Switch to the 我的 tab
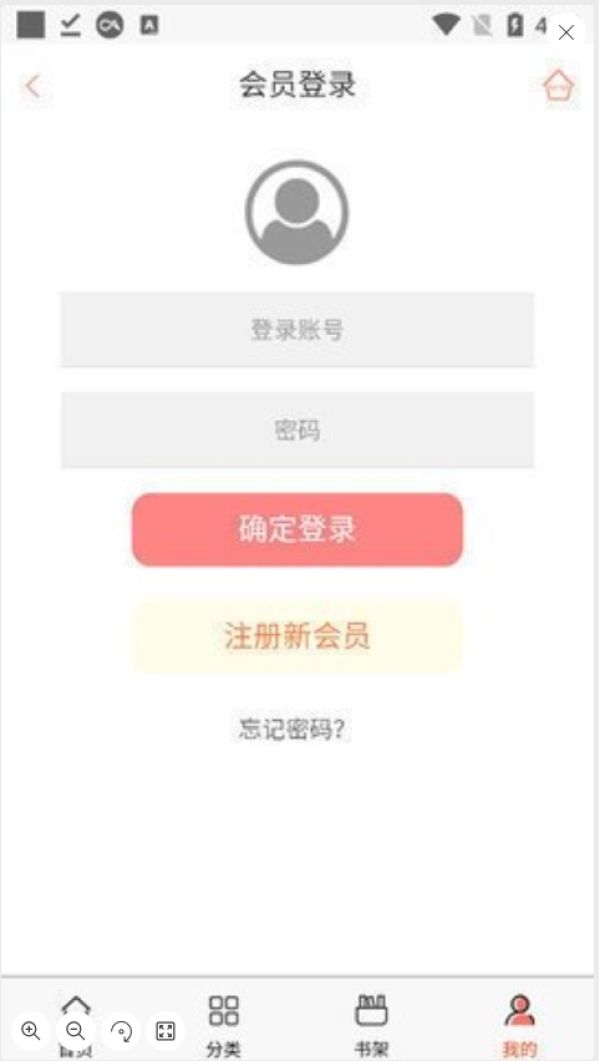Screen dimensions: 600x1061 pos(520,1026)
